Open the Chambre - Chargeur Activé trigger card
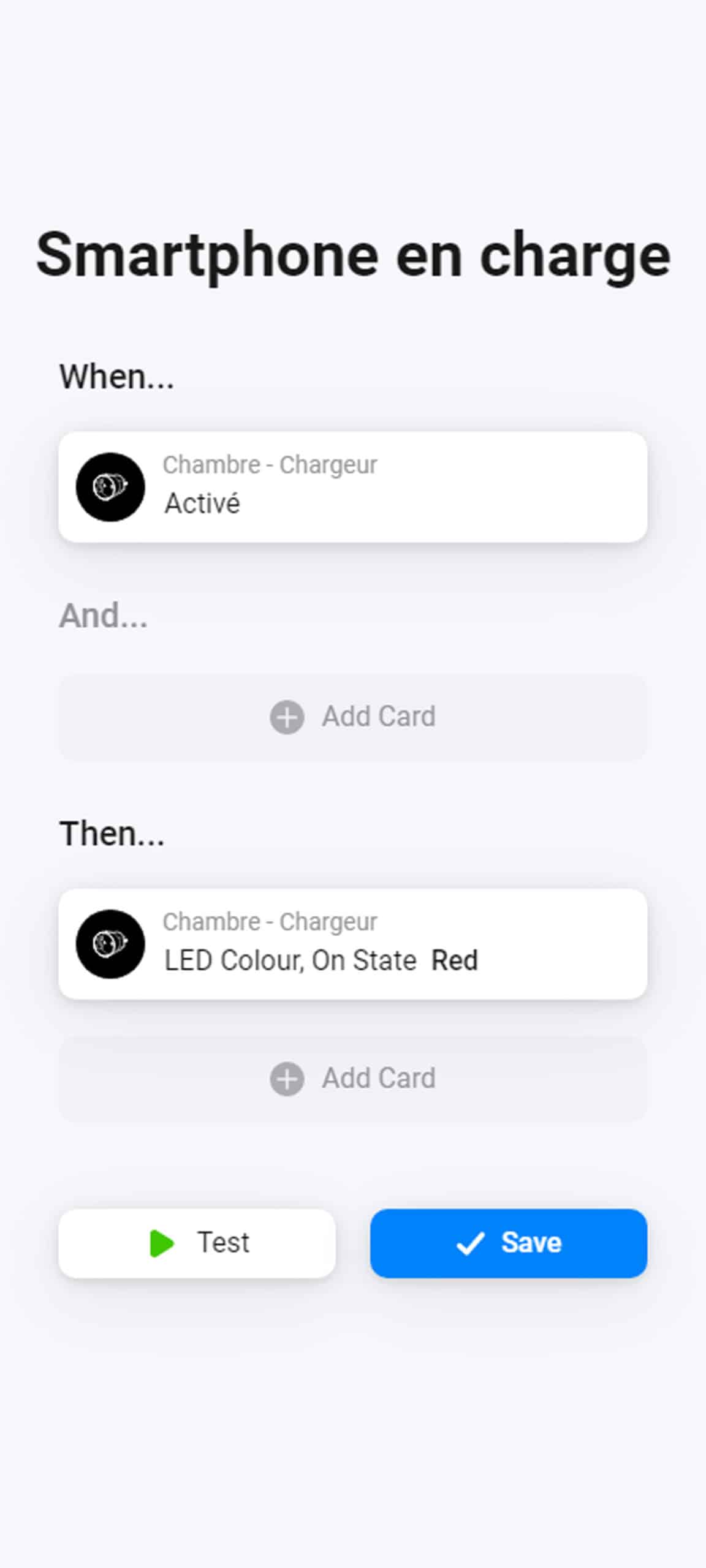This screenshot has height=1568, width=706. tap(352, 487)
